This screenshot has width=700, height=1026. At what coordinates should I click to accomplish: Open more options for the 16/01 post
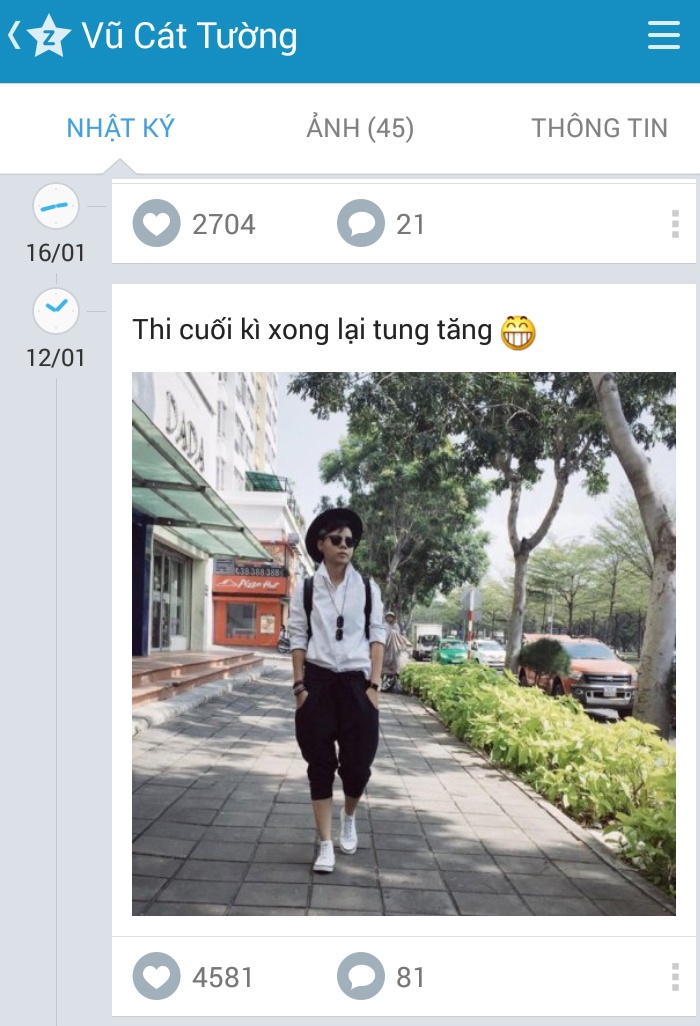pos(675,224)
